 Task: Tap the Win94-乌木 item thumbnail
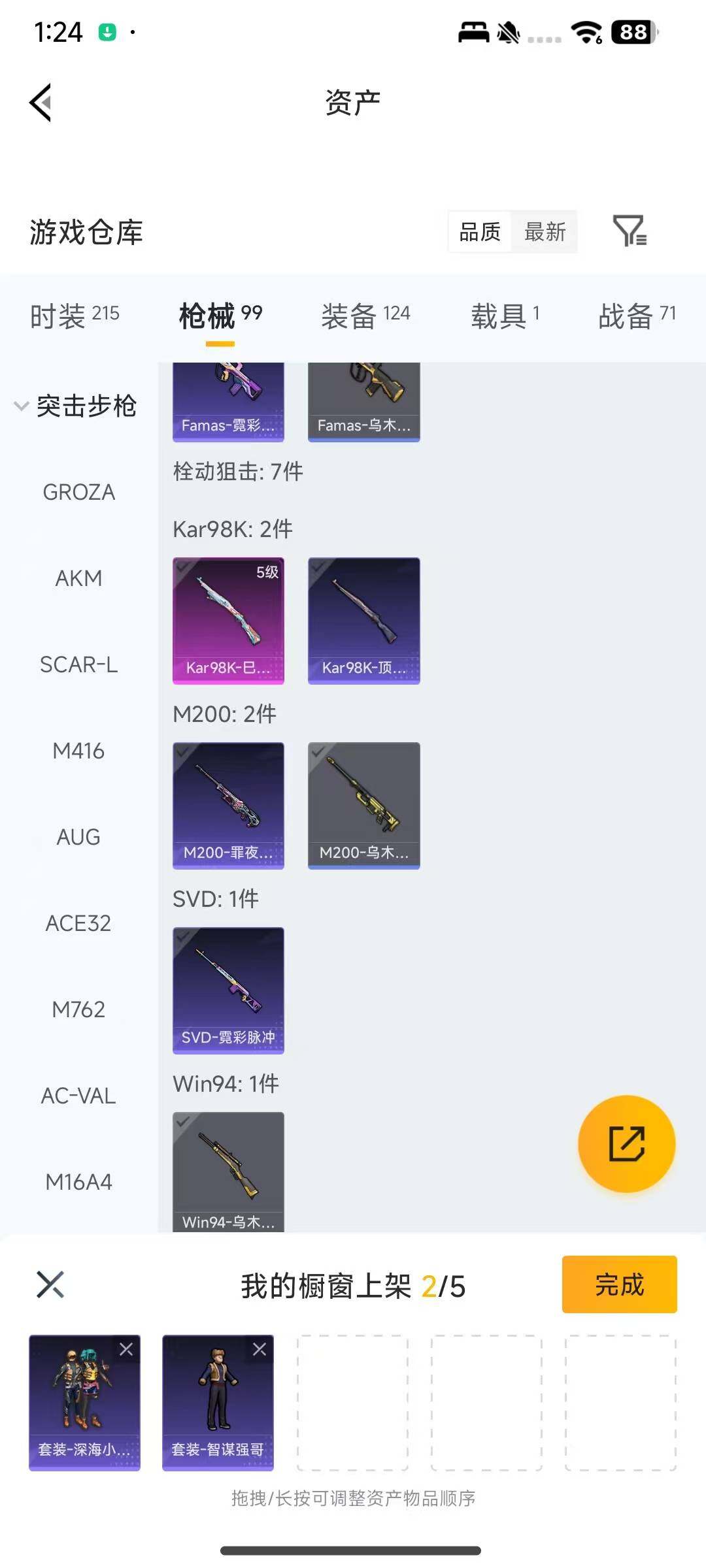[228, 1169]
